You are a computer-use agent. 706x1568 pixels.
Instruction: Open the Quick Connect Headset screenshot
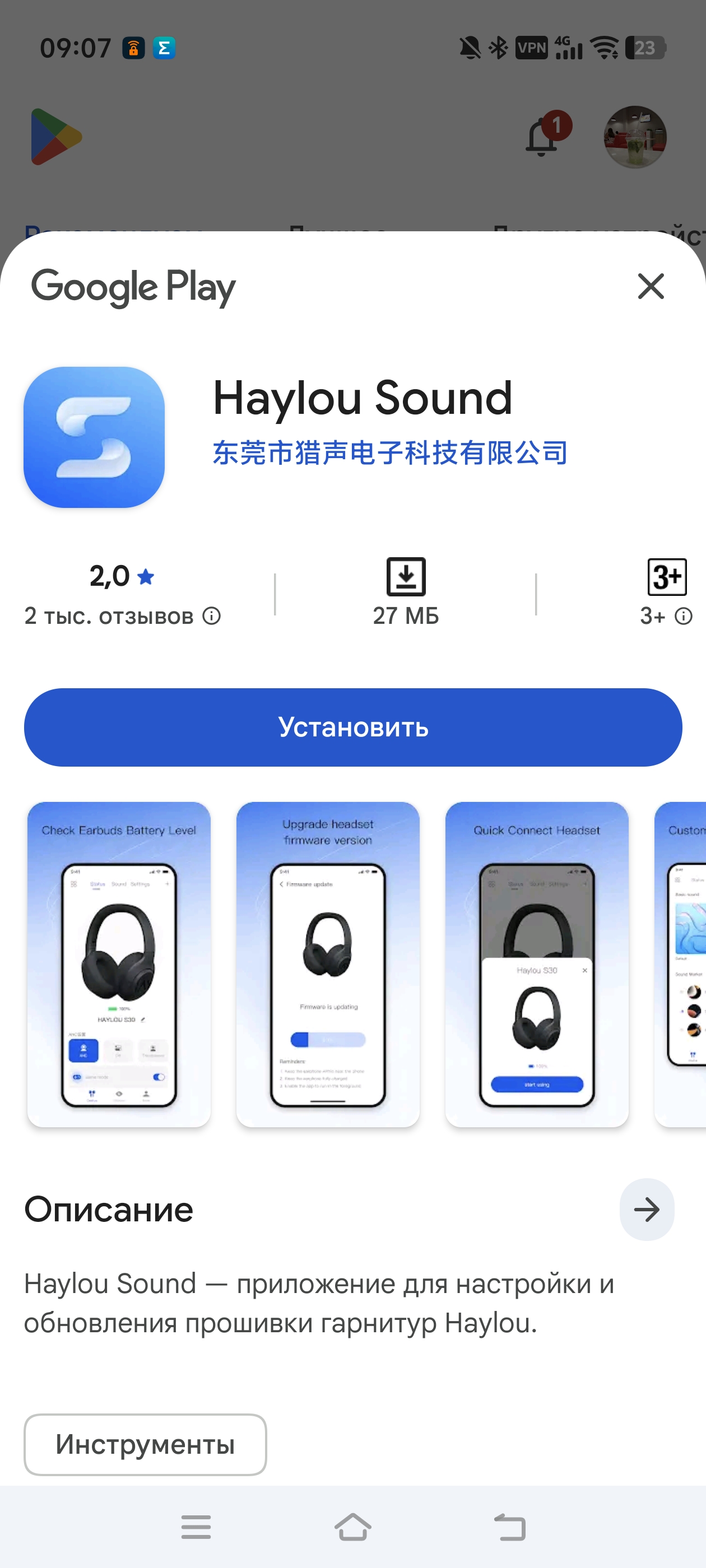click(537, 964)
